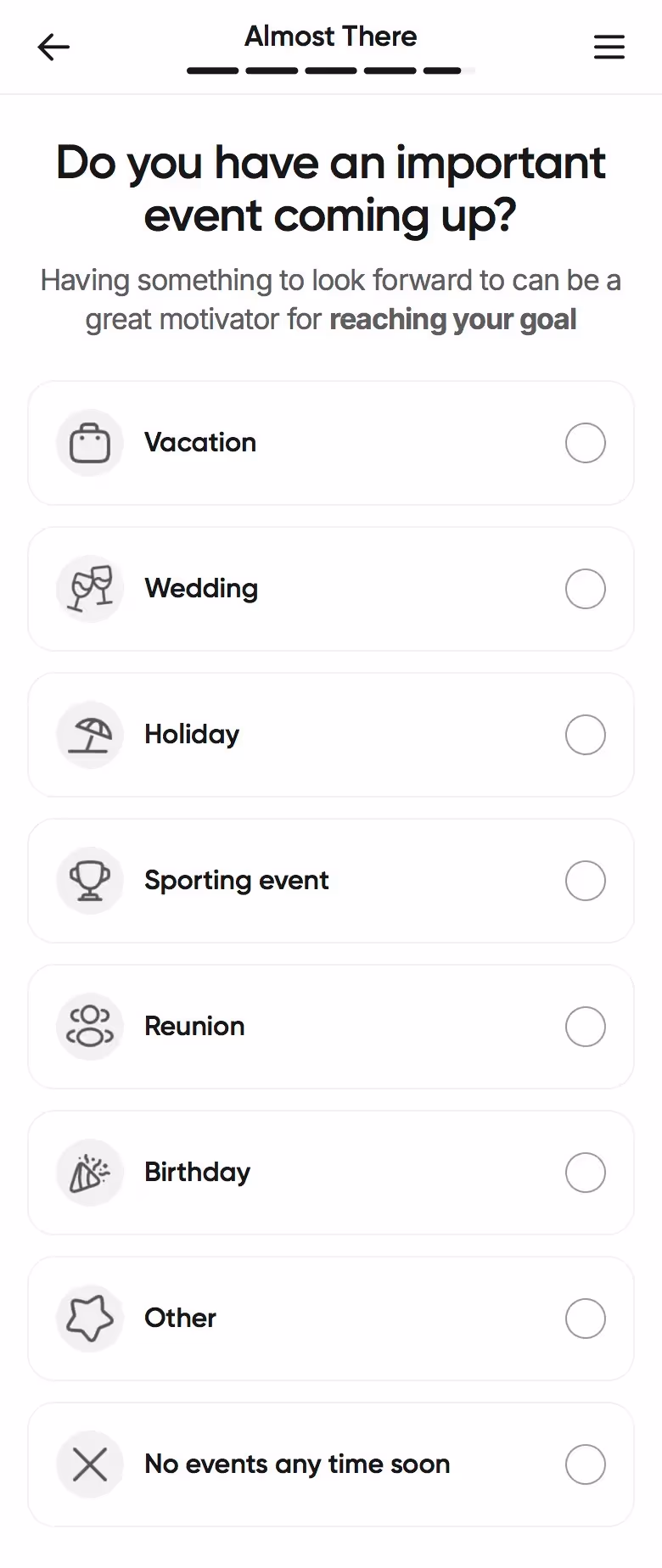This screenshot has width=662, height=1568.
Task: Open the hamburger menu
Action: point(609,47)
